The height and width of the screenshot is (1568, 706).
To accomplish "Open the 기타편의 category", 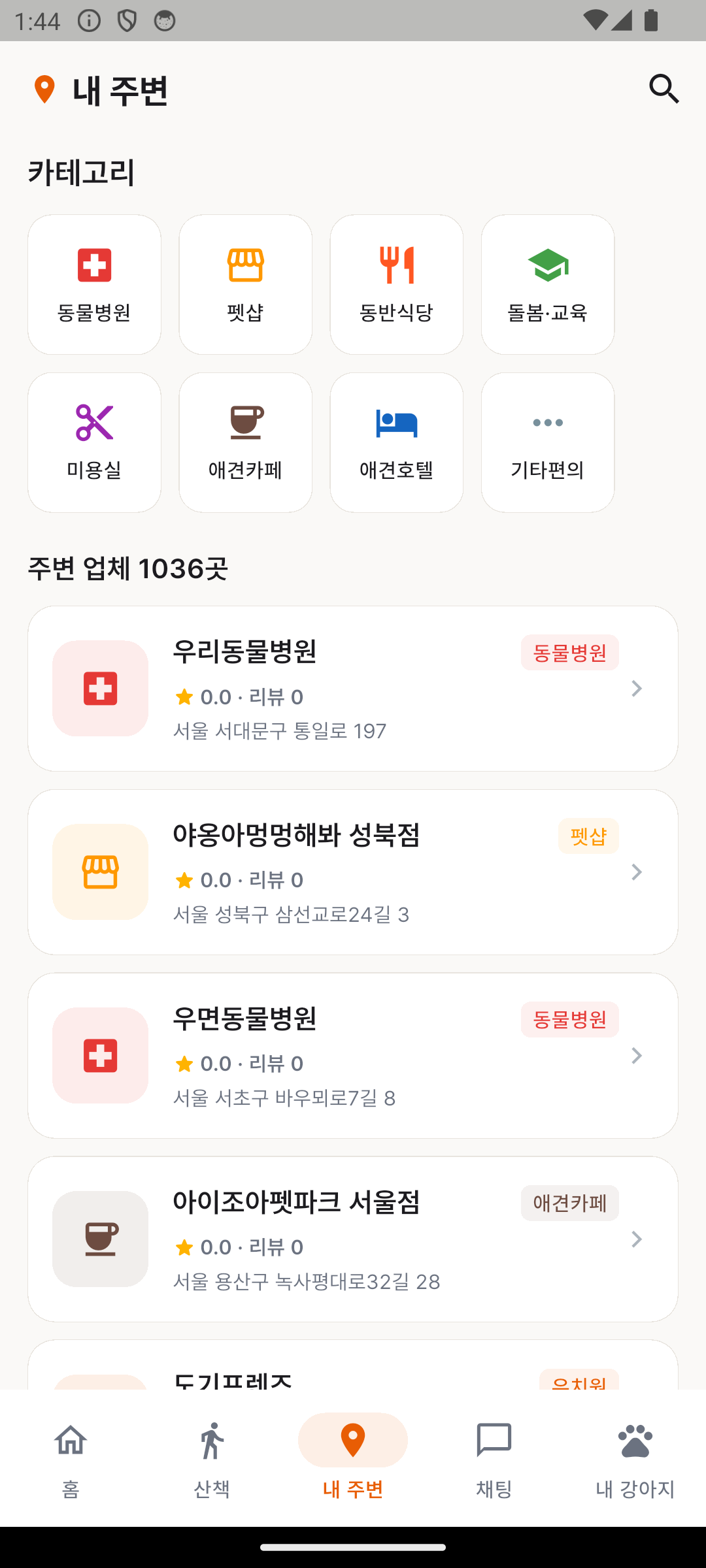I will coord(548,422).
